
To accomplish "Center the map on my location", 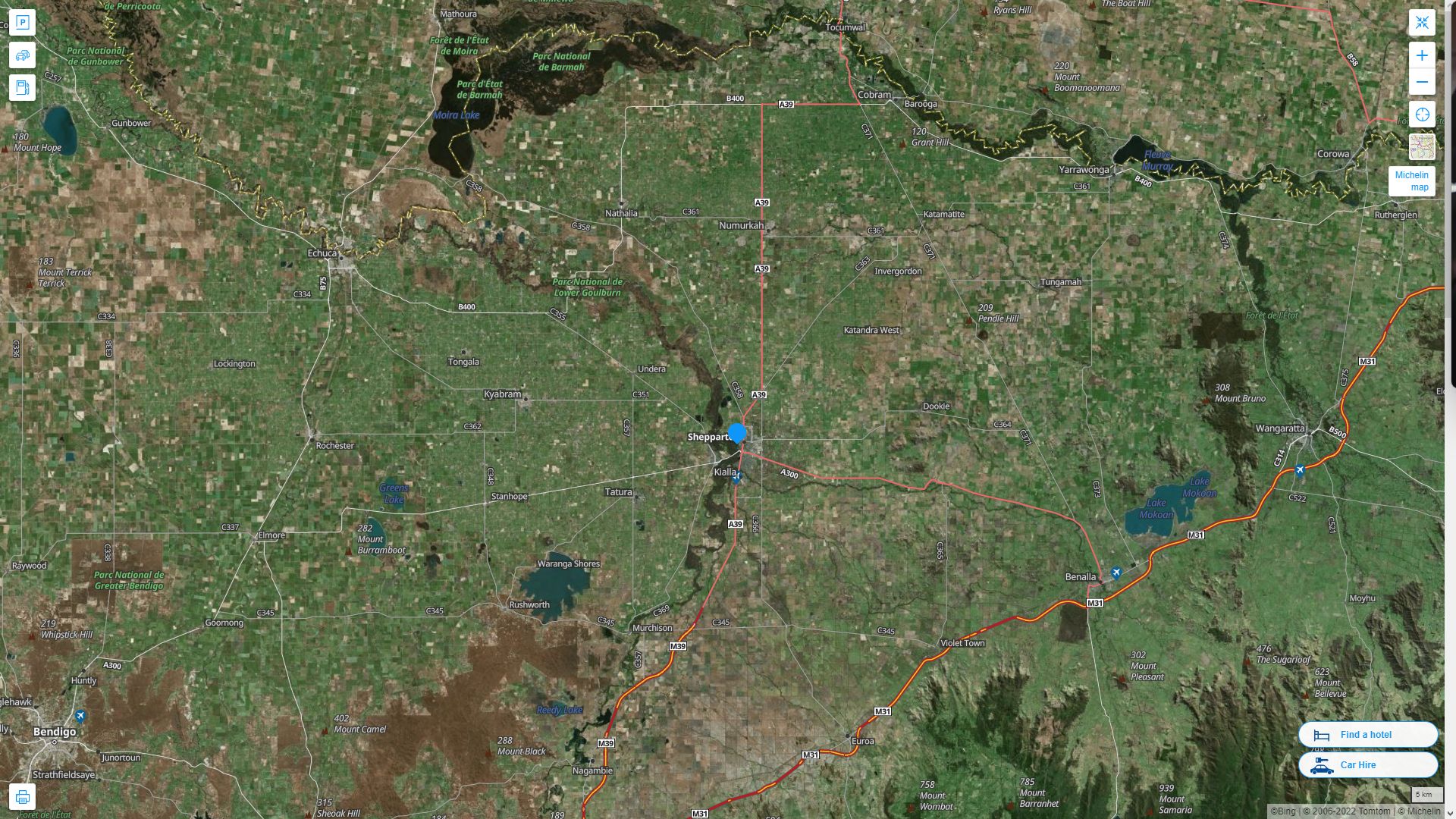I will tap(1422, 115).
